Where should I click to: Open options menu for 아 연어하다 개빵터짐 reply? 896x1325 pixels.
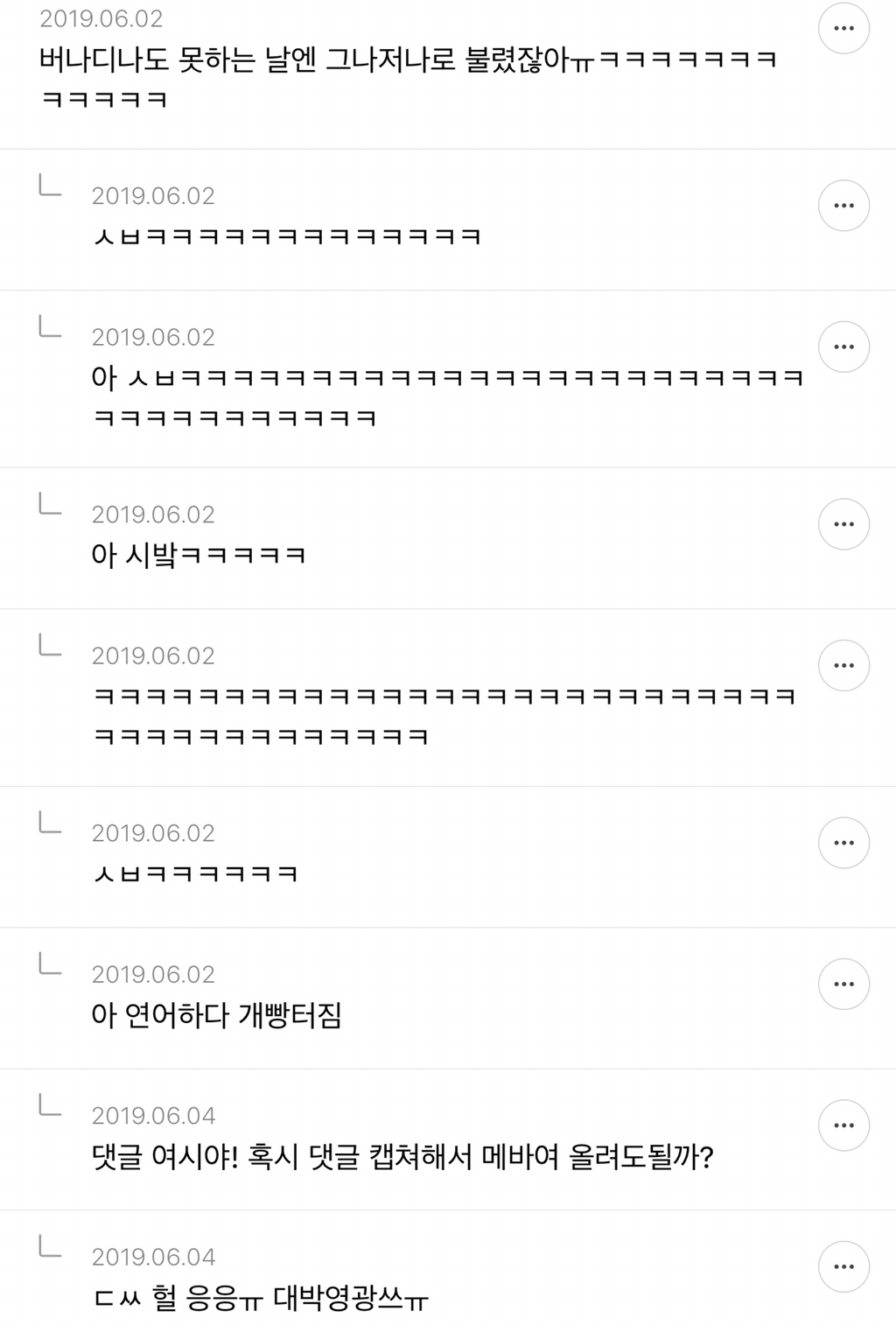843,984
